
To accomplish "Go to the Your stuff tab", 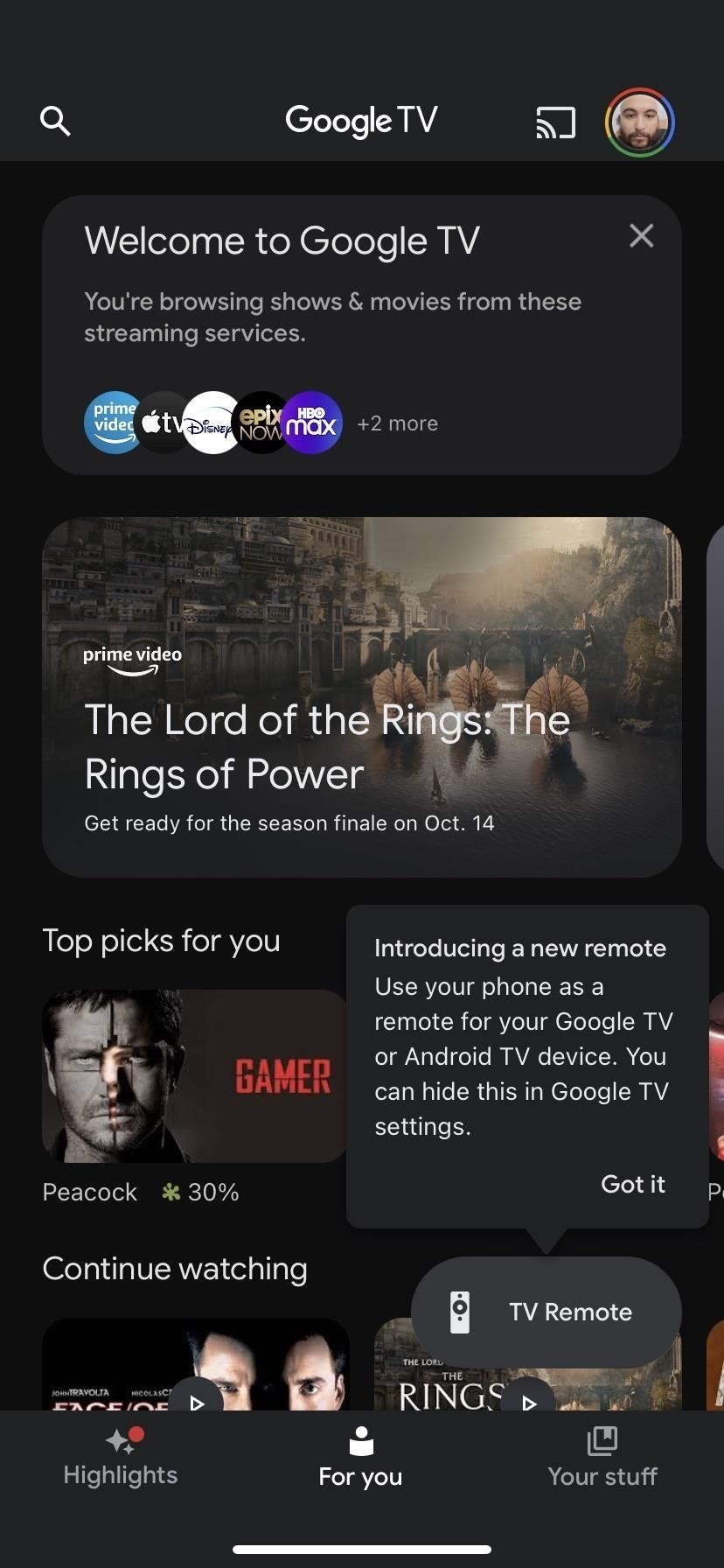I will pyautogui.click(x=602, y=1459).
